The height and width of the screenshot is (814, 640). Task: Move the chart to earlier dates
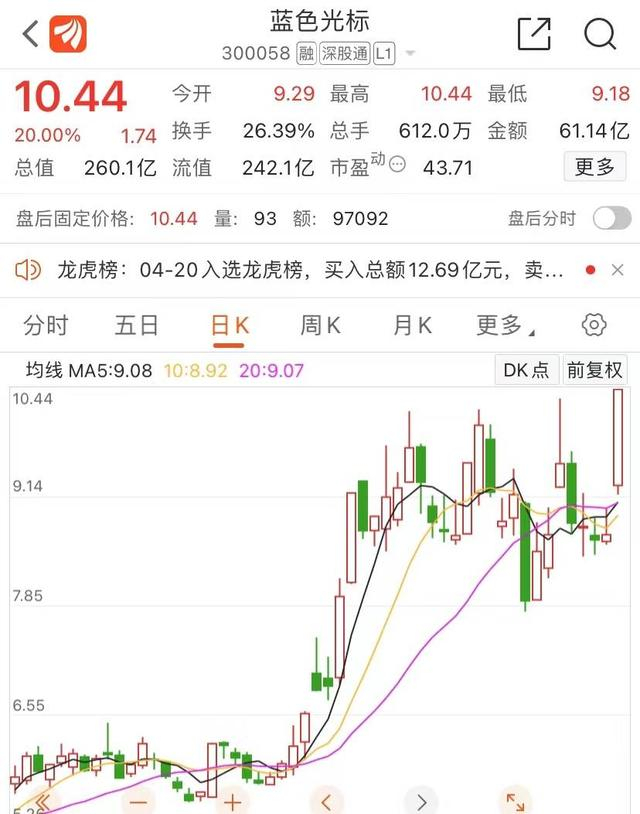[326, 801]
